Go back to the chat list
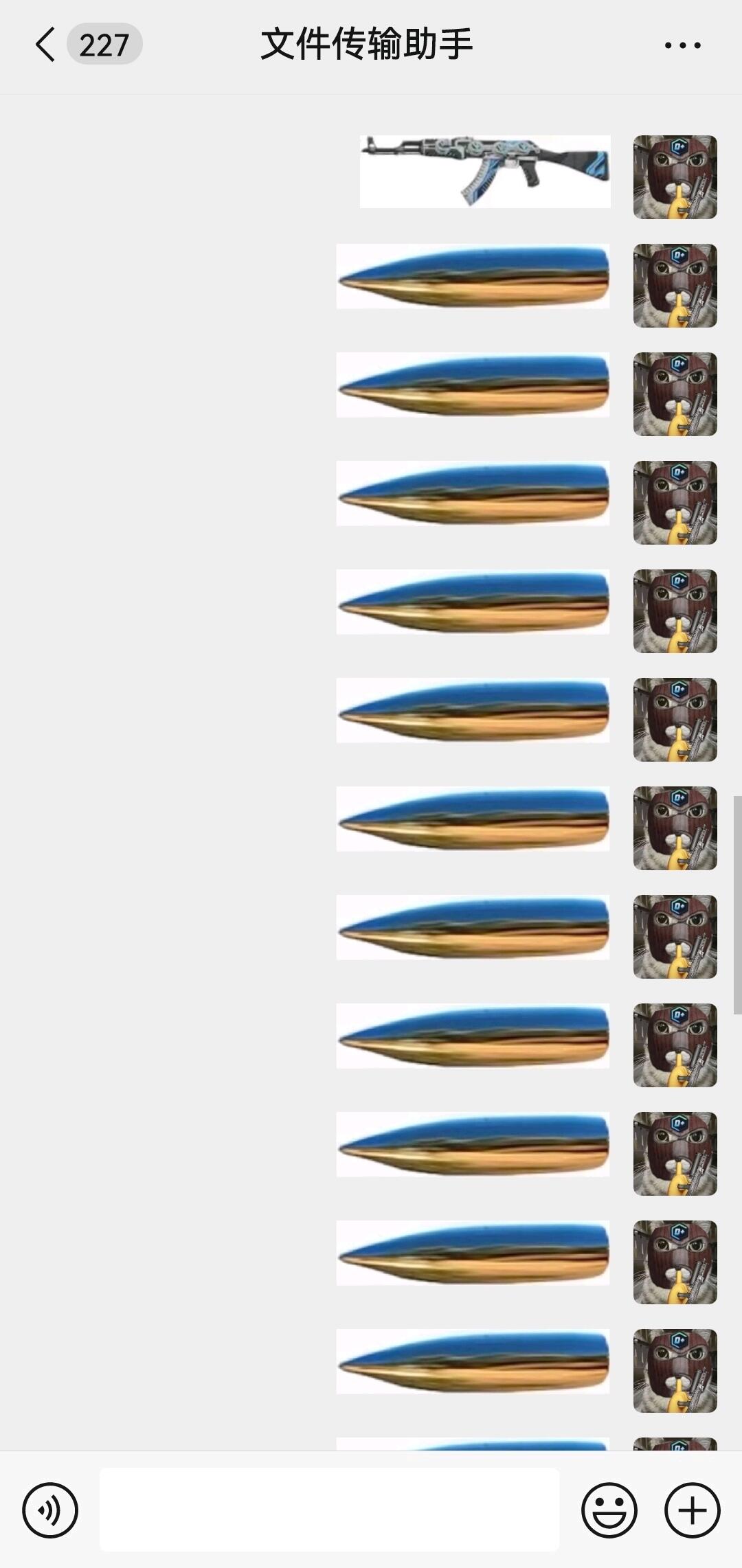Viewport: 742px width, 1568px height. (47, 45)
